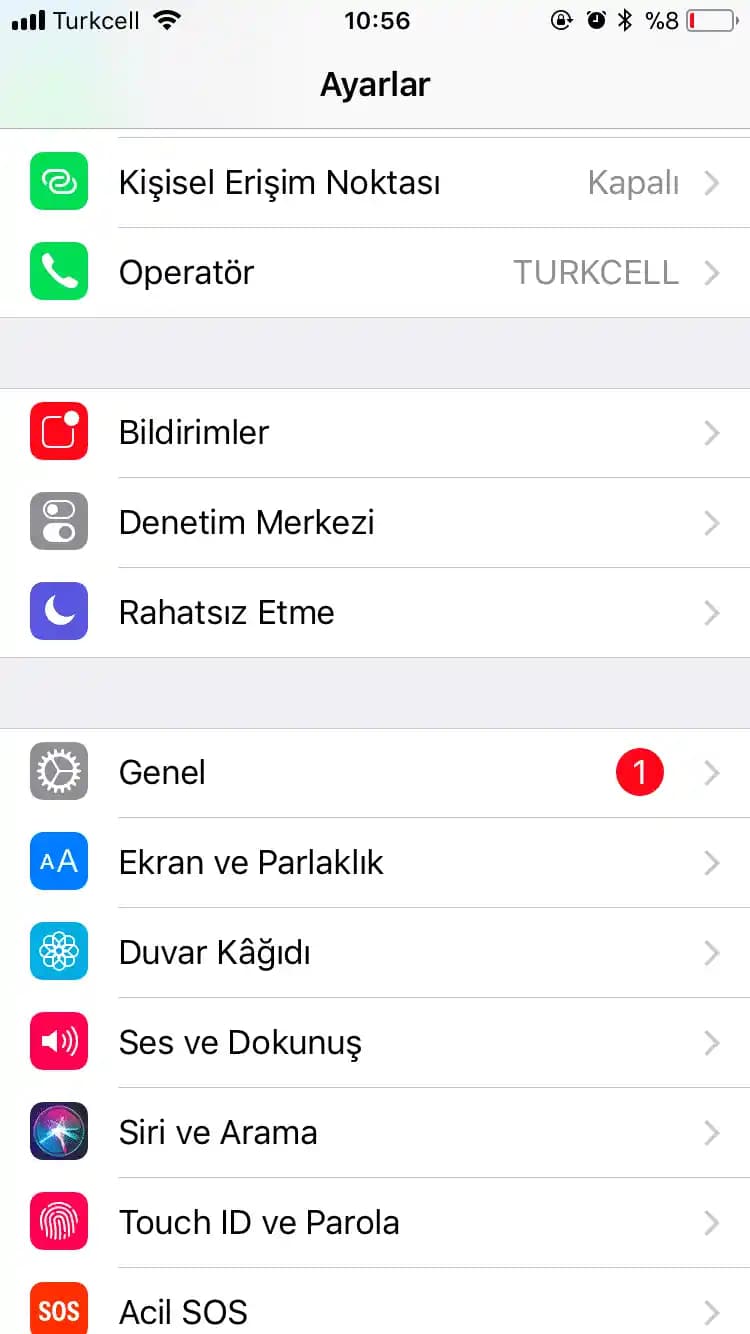The image size is (750, 1334).
Task: Open the Operatör row chevron
Action: coord(712,272)
